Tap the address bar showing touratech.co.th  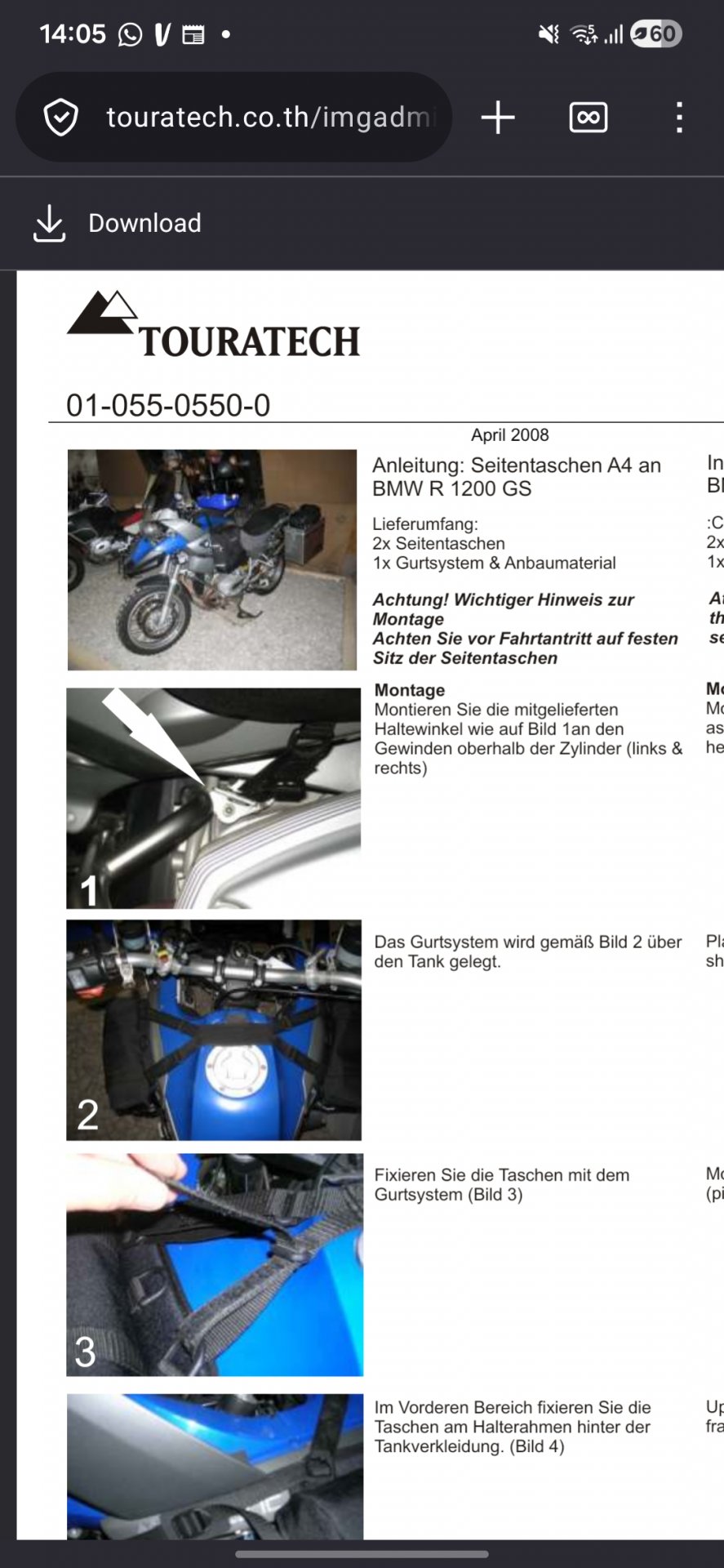[269, 118]
